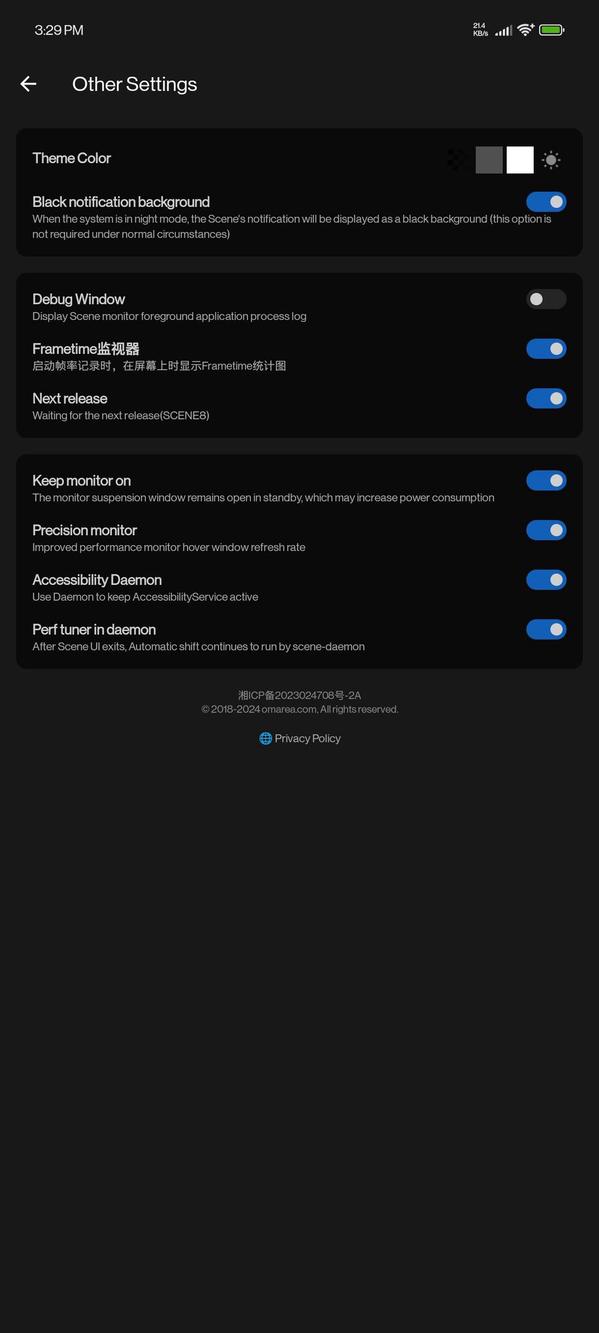Viewport: 599px width, 1333px height.
Task: Open the Privacy Policy link
Action: (300, 738)
